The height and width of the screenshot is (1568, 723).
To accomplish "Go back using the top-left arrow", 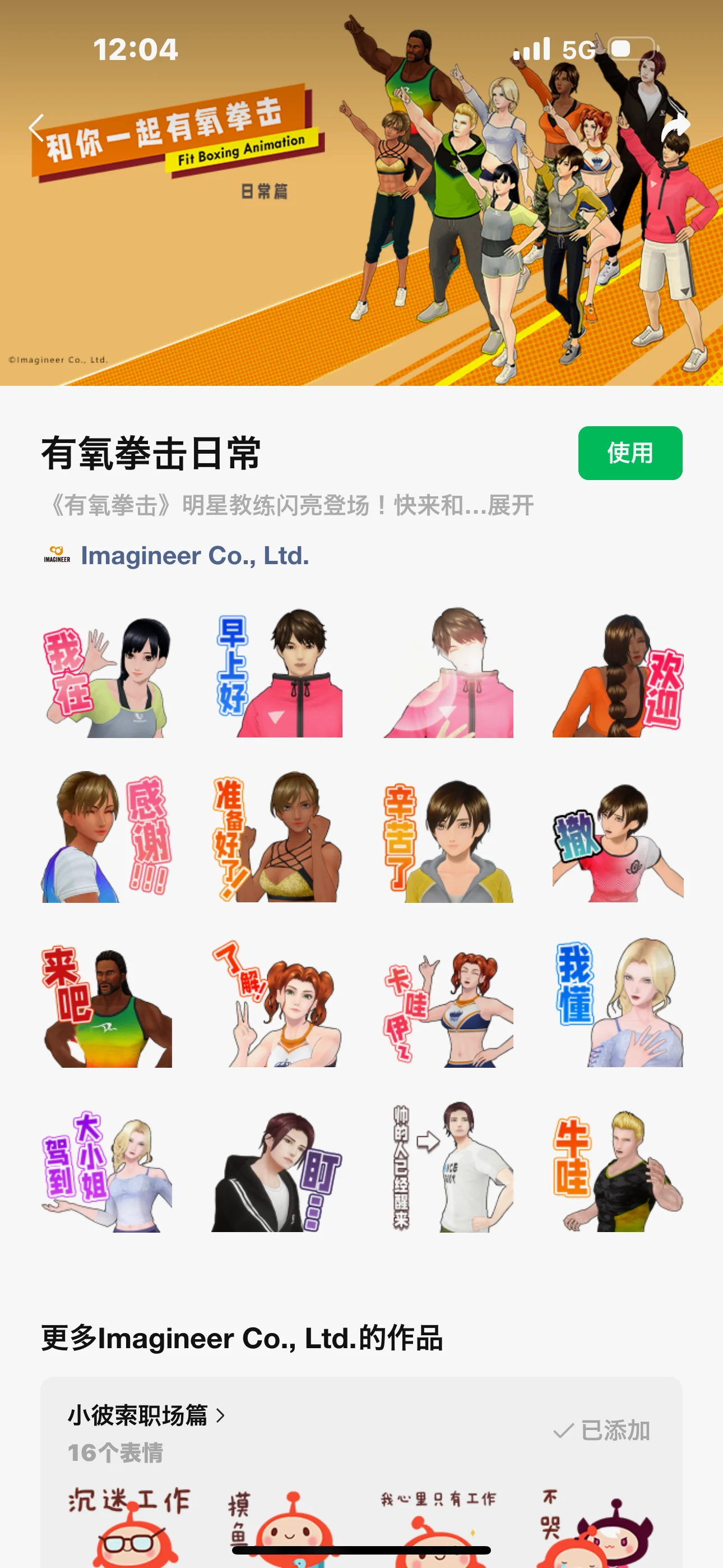I will tap(36, 128).
